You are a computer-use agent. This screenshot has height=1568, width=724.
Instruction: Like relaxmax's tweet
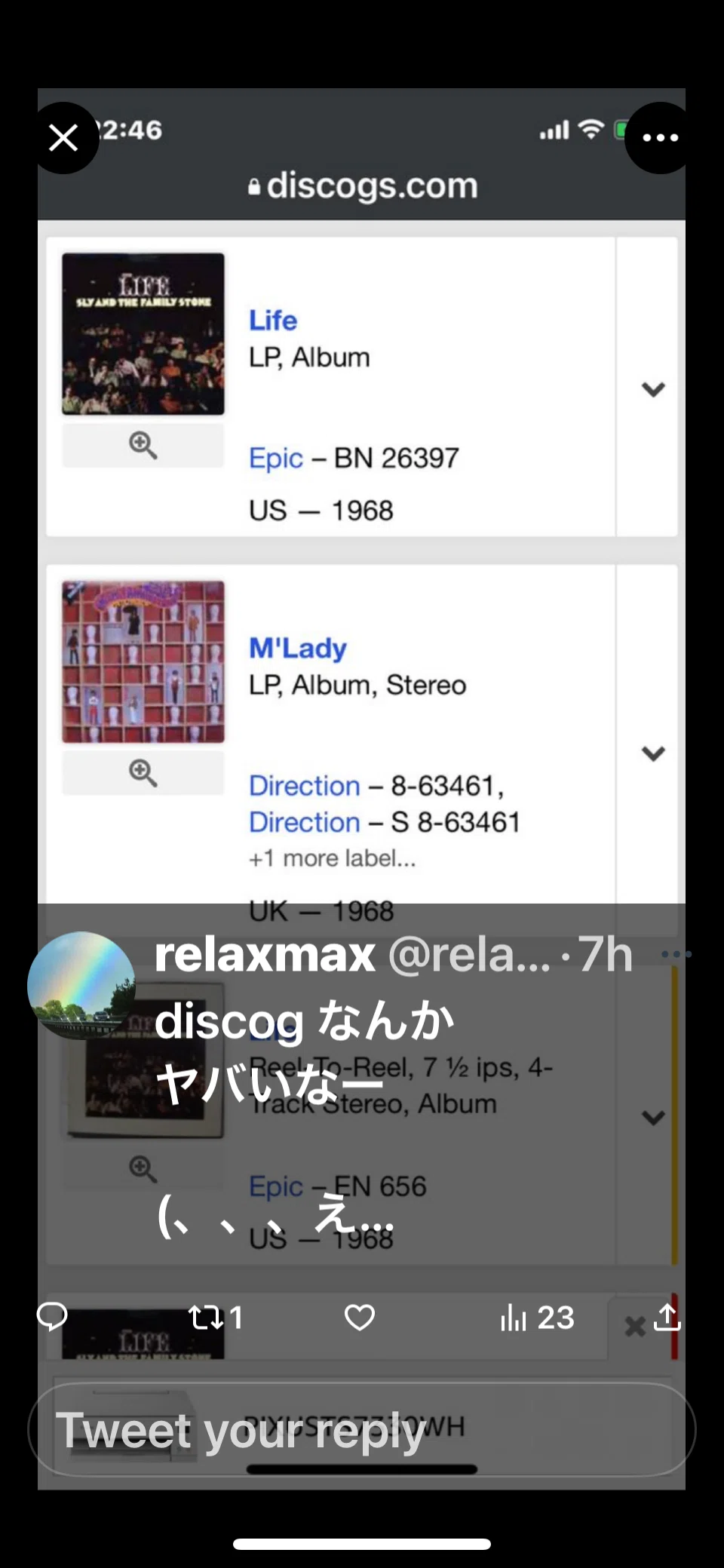click(x=360, y=1318)
